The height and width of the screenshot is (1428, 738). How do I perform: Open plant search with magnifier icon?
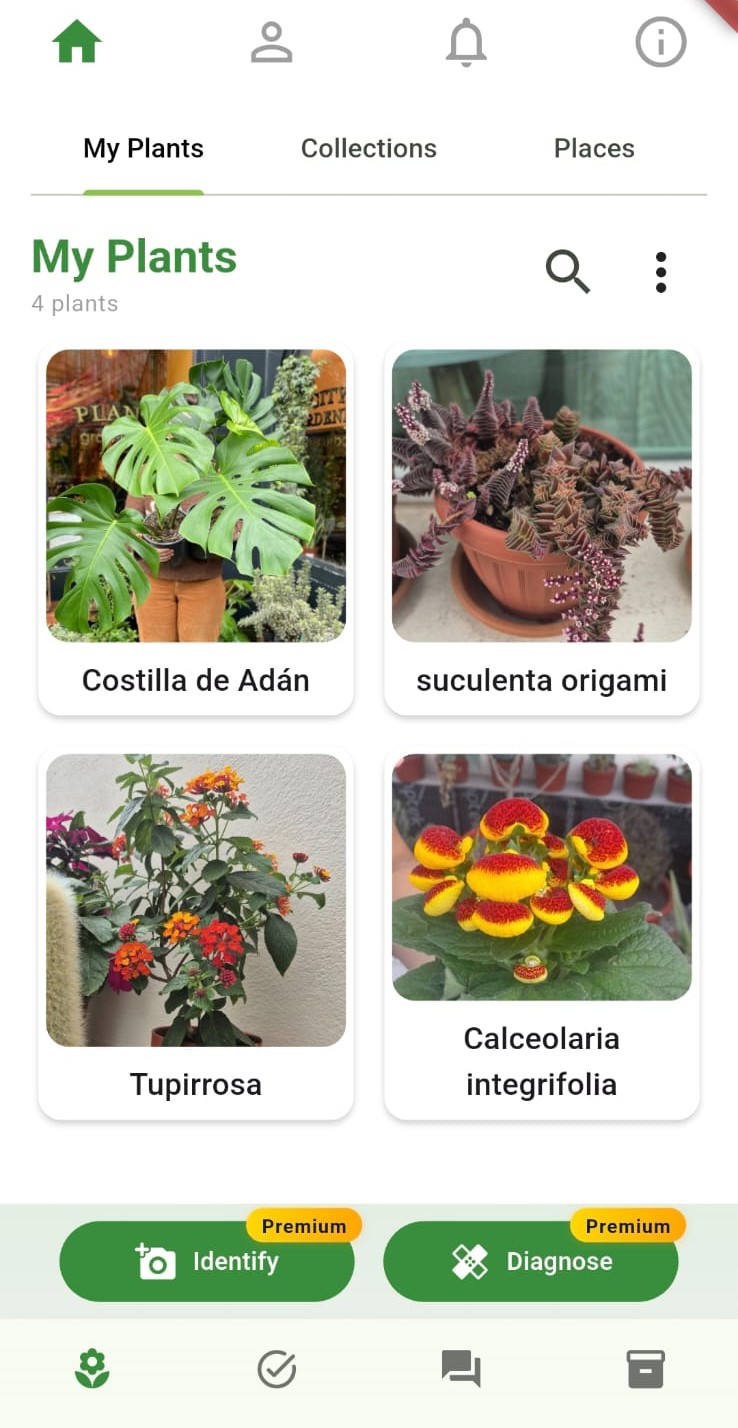pos(567,271)
